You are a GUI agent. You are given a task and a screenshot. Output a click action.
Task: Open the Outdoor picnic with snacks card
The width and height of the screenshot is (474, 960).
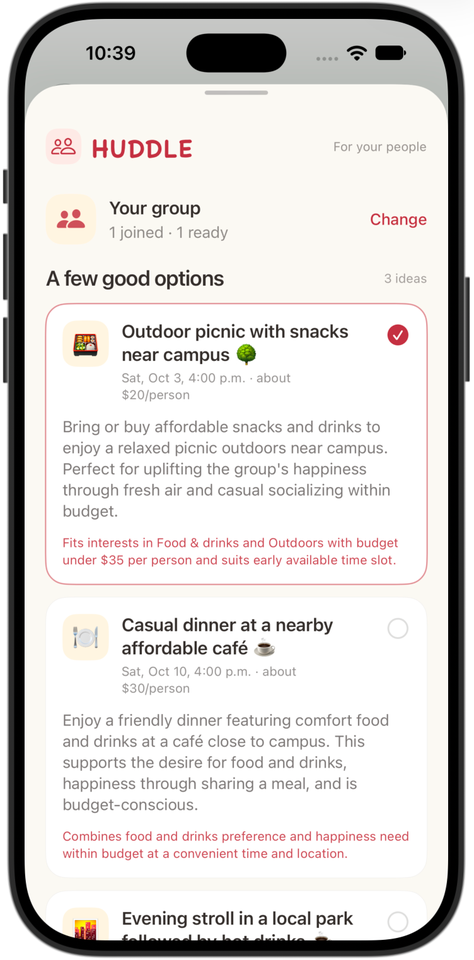click(x=236, y=444)
